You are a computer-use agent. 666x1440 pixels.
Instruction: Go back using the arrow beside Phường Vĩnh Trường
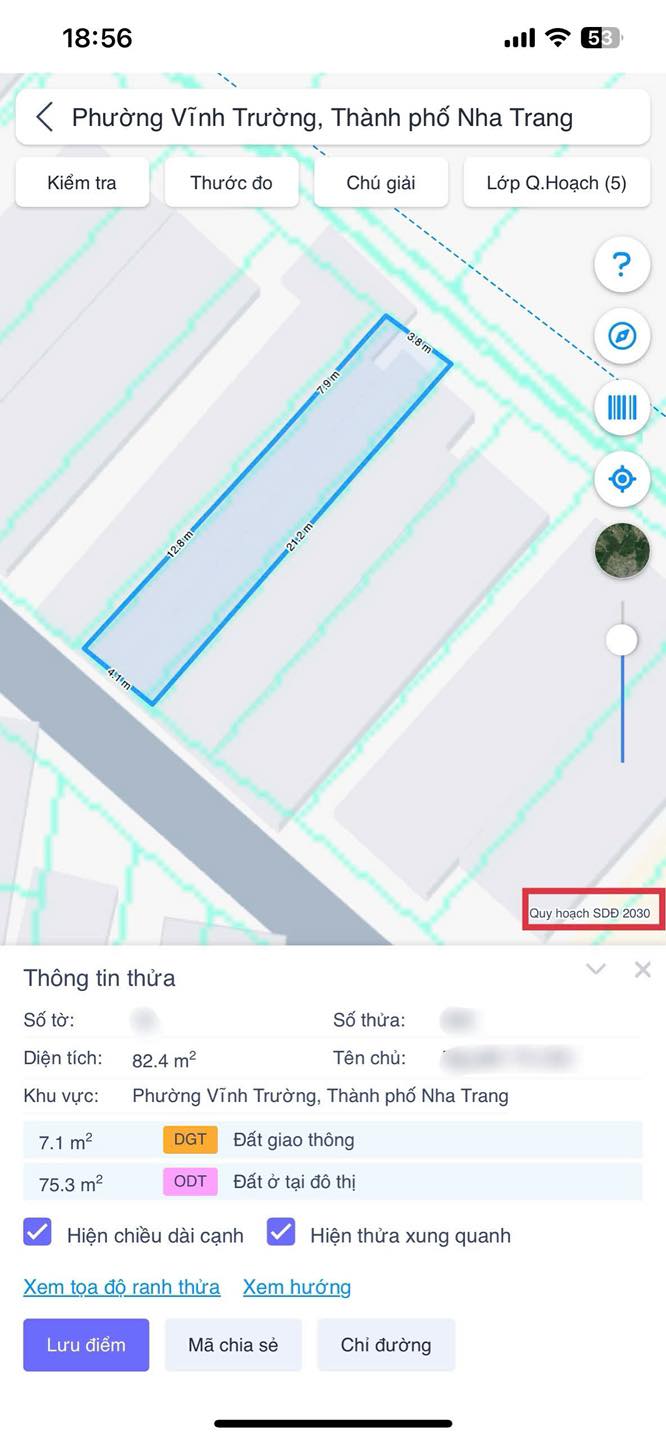pos(44,117)
